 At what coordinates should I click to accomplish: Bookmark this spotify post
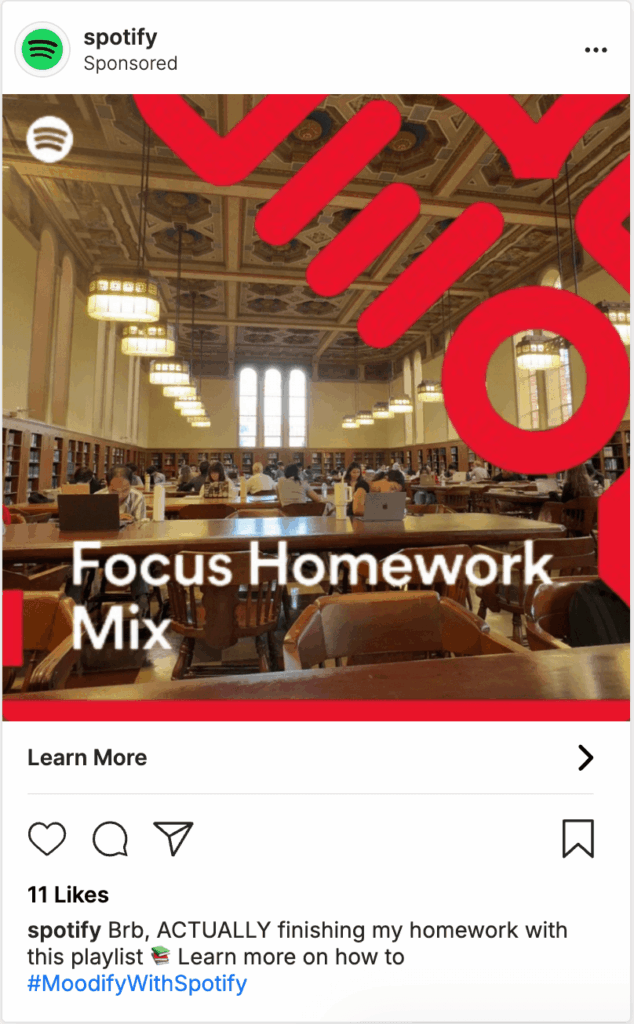pos(578,838)
